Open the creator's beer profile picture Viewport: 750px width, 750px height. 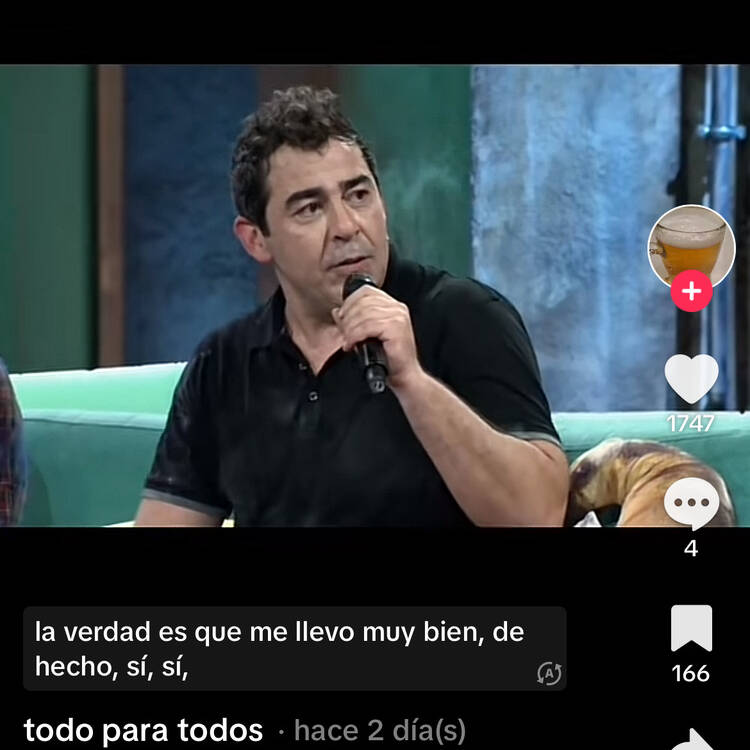691,245
